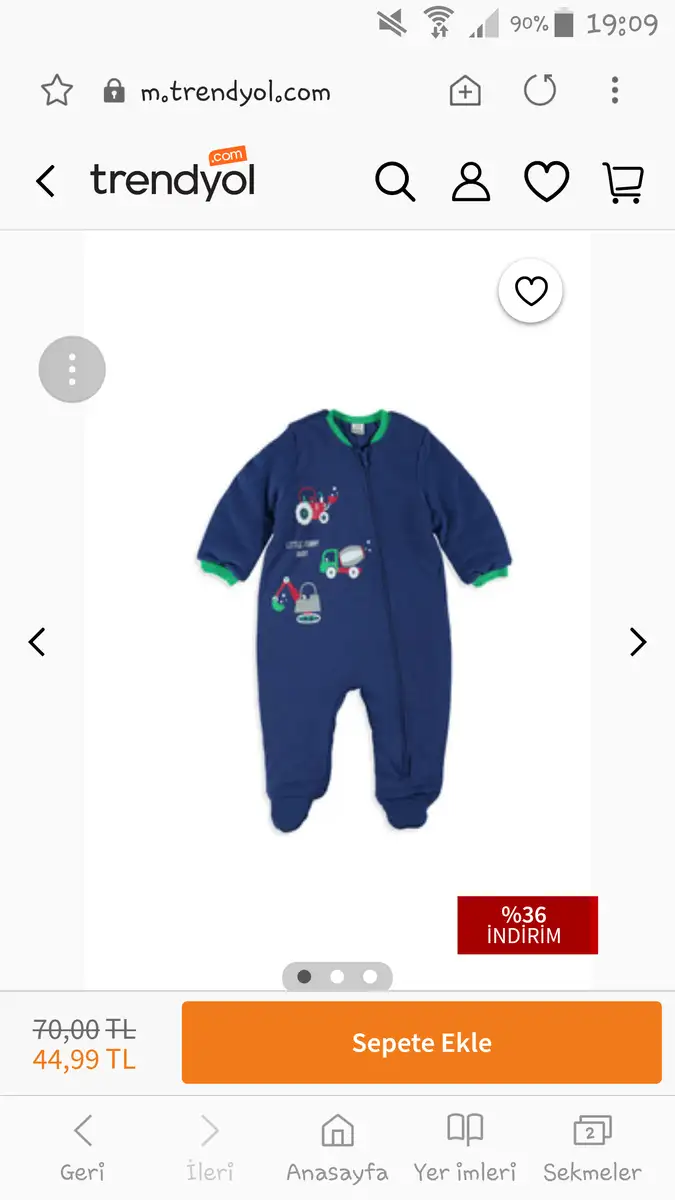Open favorites from the header heart
The width and height of the screenshot is (675, 1200).
coord(547,182)
